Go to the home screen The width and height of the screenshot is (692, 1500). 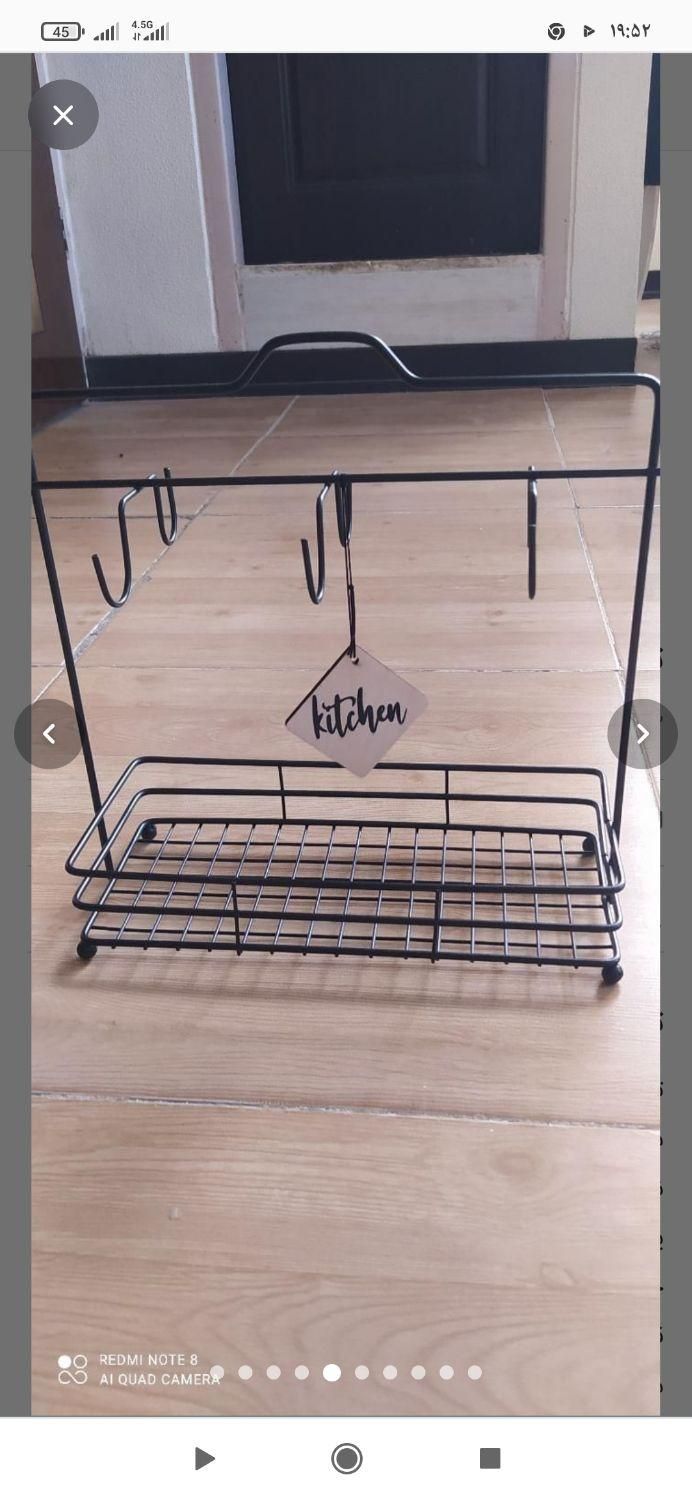pyautogui.click(x=347, y=1458)
